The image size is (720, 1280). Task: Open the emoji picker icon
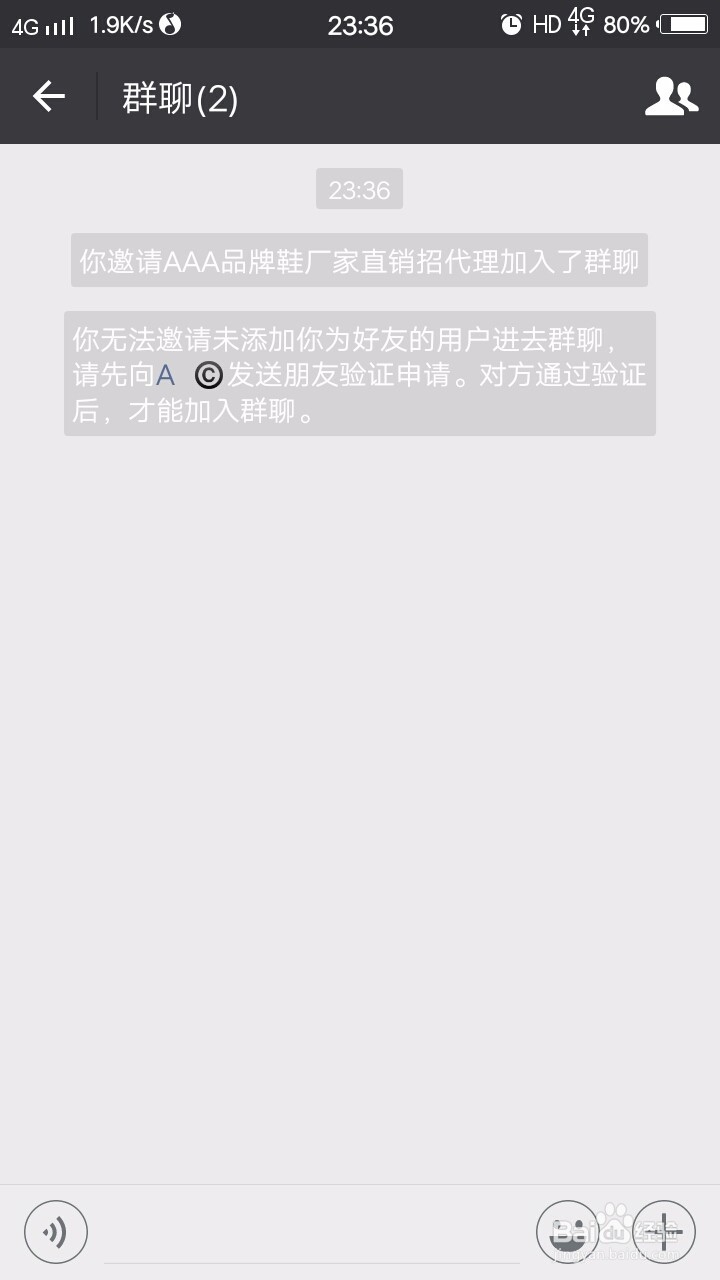568,1231
